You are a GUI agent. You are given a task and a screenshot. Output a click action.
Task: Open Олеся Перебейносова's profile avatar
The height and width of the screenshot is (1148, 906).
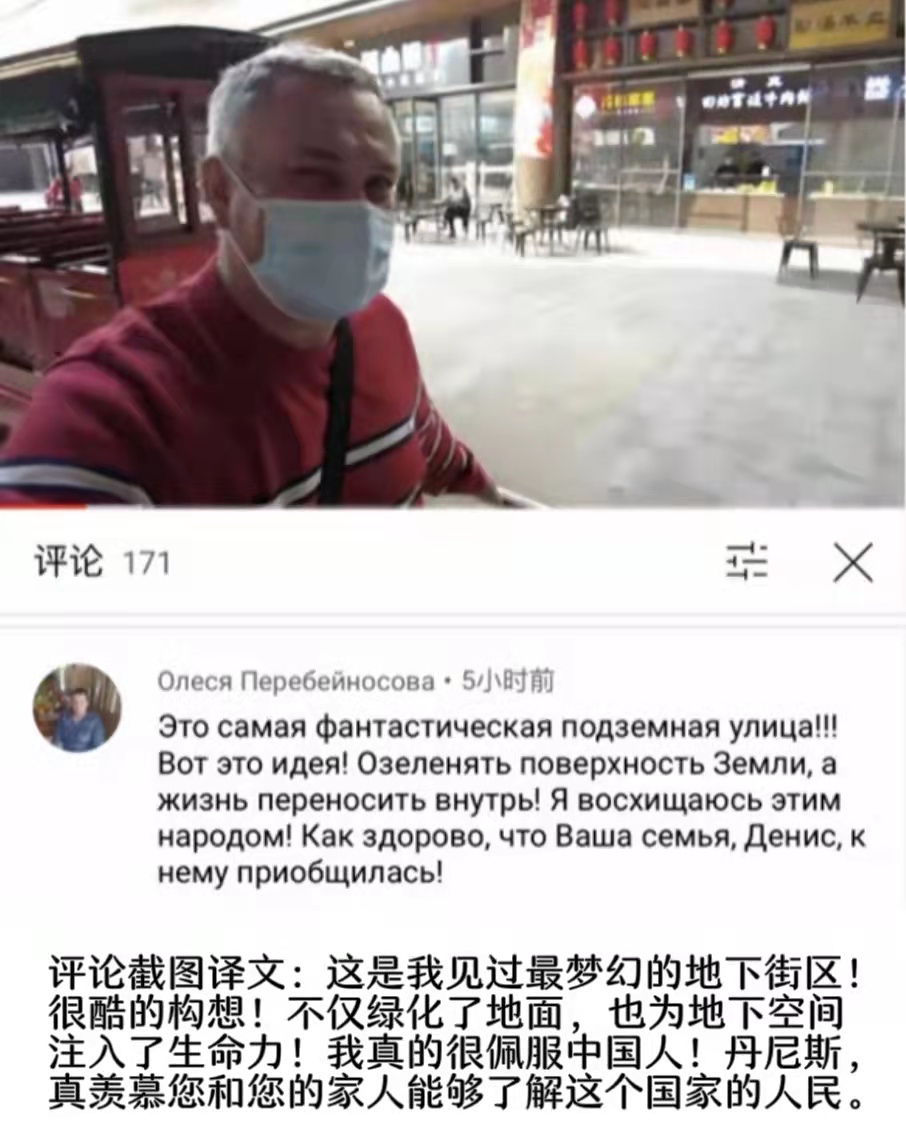(x=77, y=707)
